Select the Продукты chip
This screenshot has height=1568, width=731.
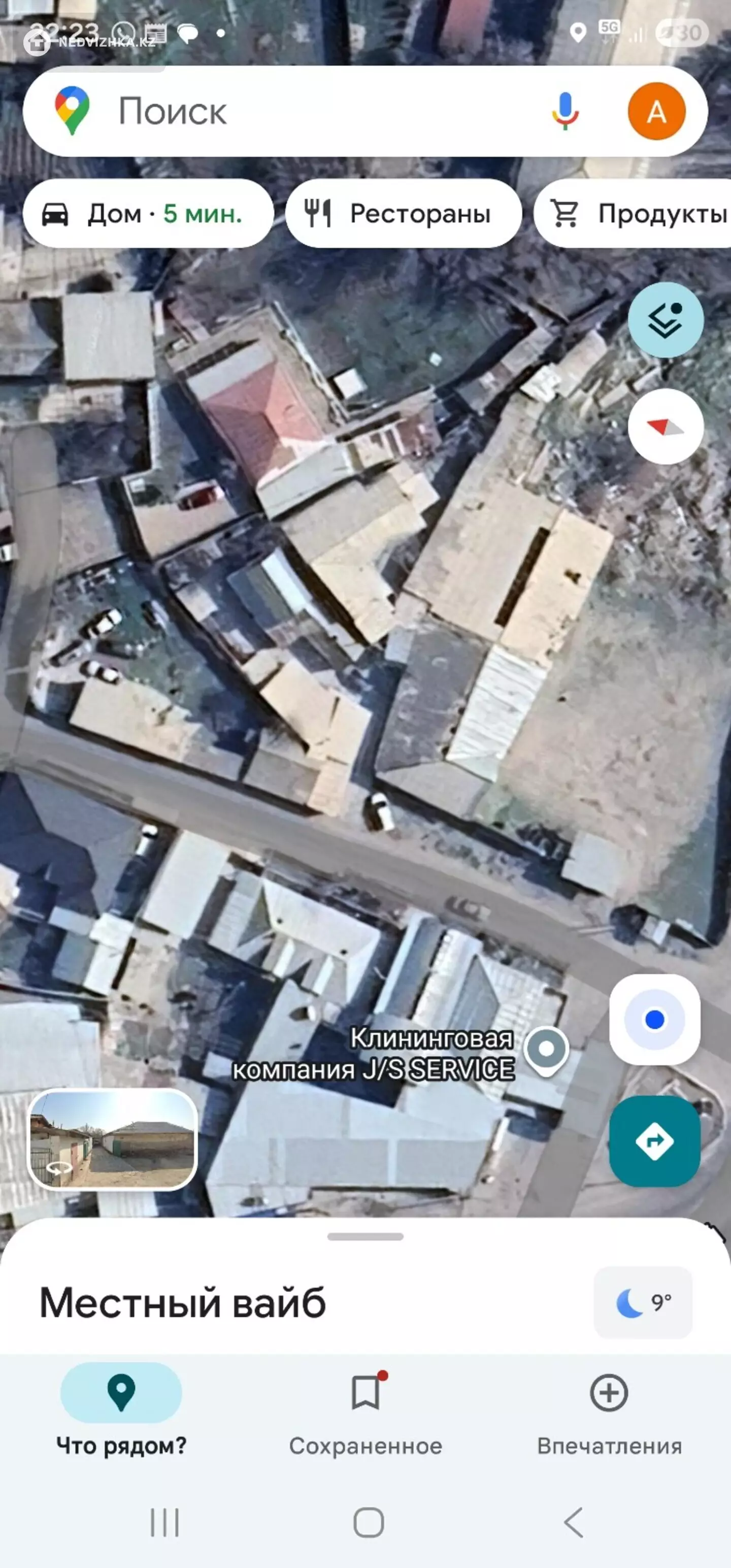click(x=636, y=214)
